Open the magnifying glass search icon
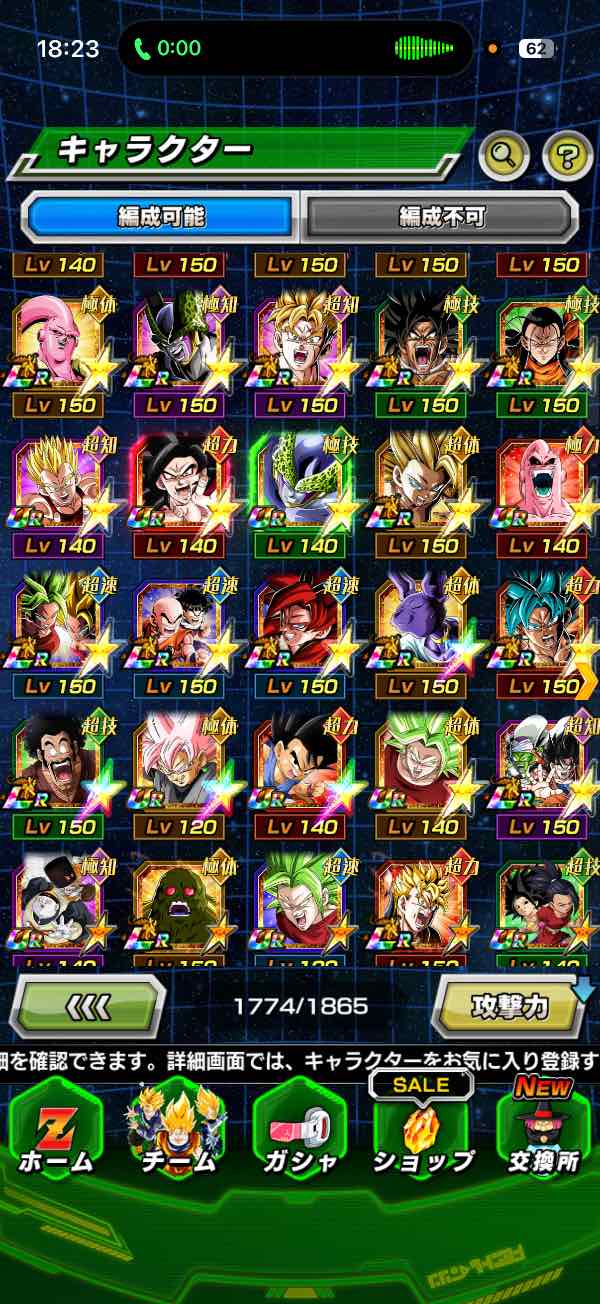The height and width of the screenshot is (1304, 600). 504,154
